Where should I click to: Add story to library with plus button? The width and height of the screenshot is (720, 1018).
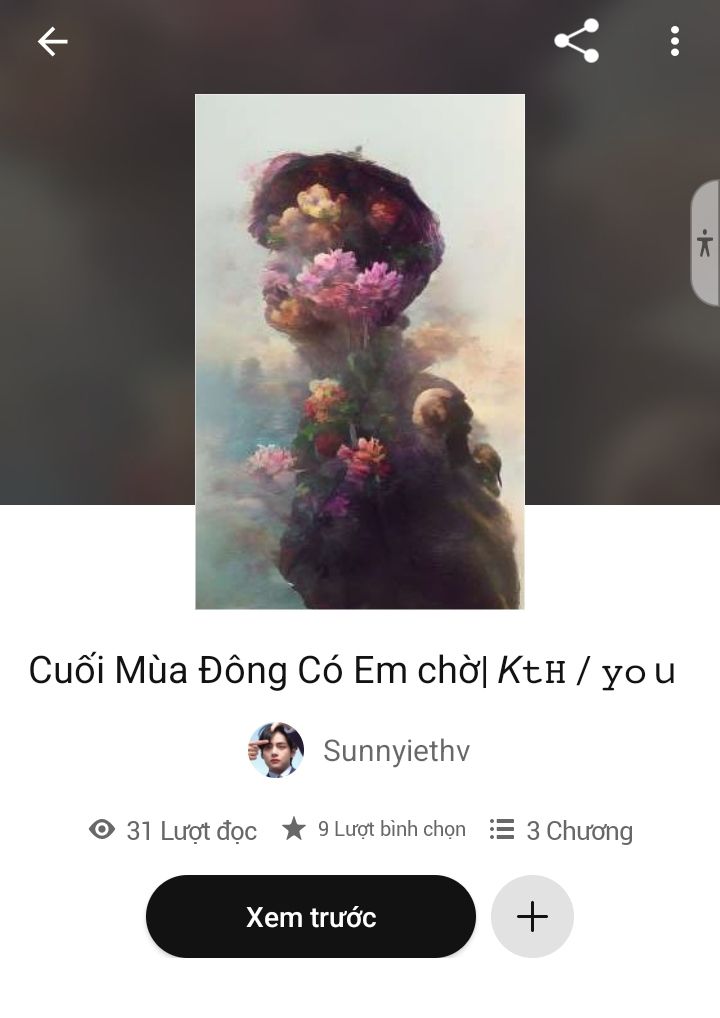pos(532,917)
